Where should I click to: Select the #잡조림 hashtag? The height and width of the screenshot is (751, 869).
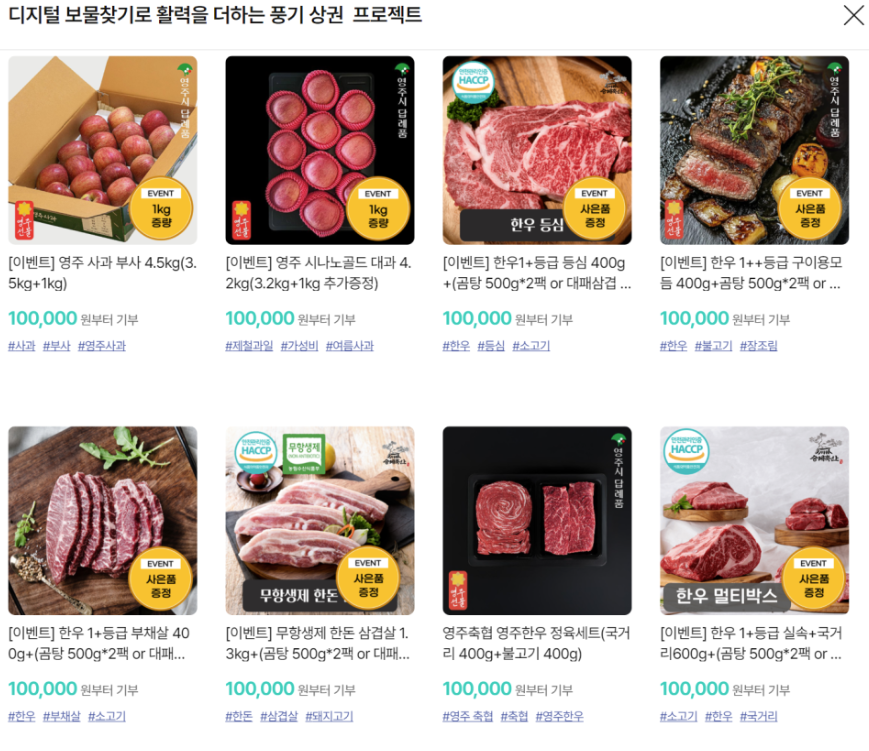tap(758, 346)
